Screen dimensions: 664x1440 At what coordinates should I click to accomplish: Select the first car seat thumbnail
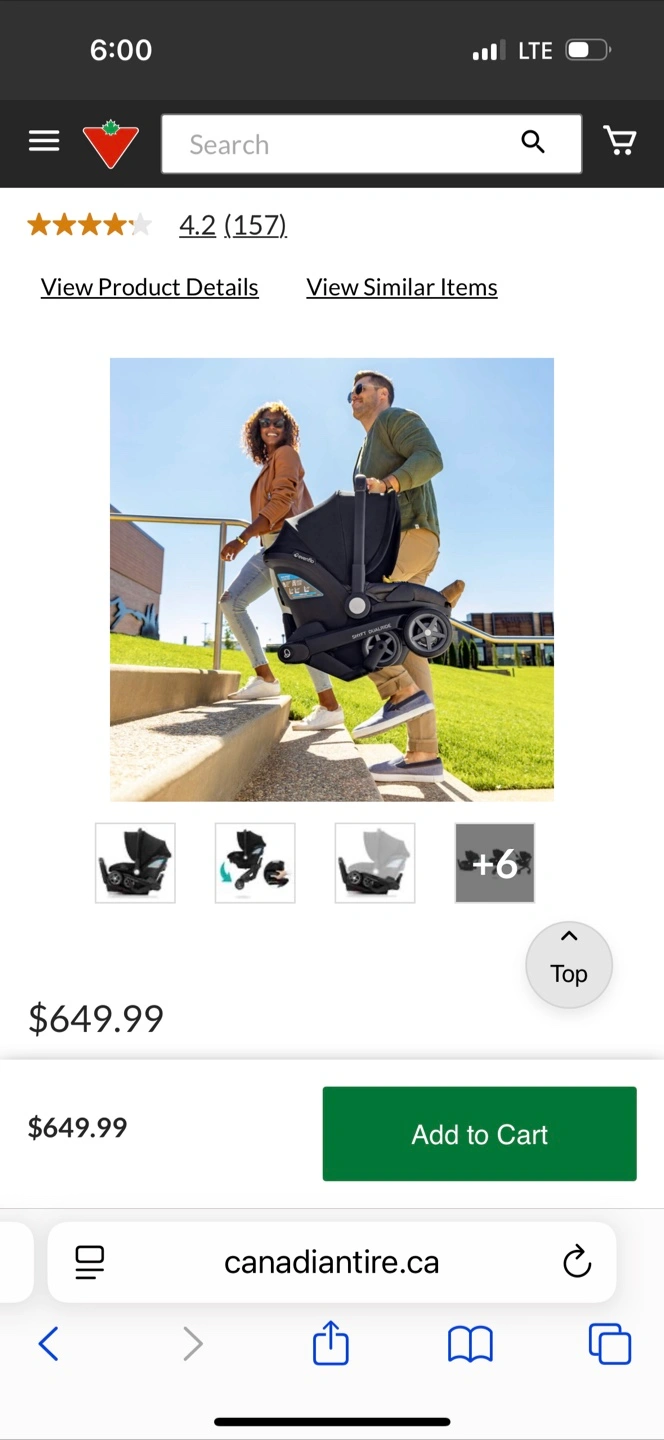pyautogui.click(x=135, y=863)
